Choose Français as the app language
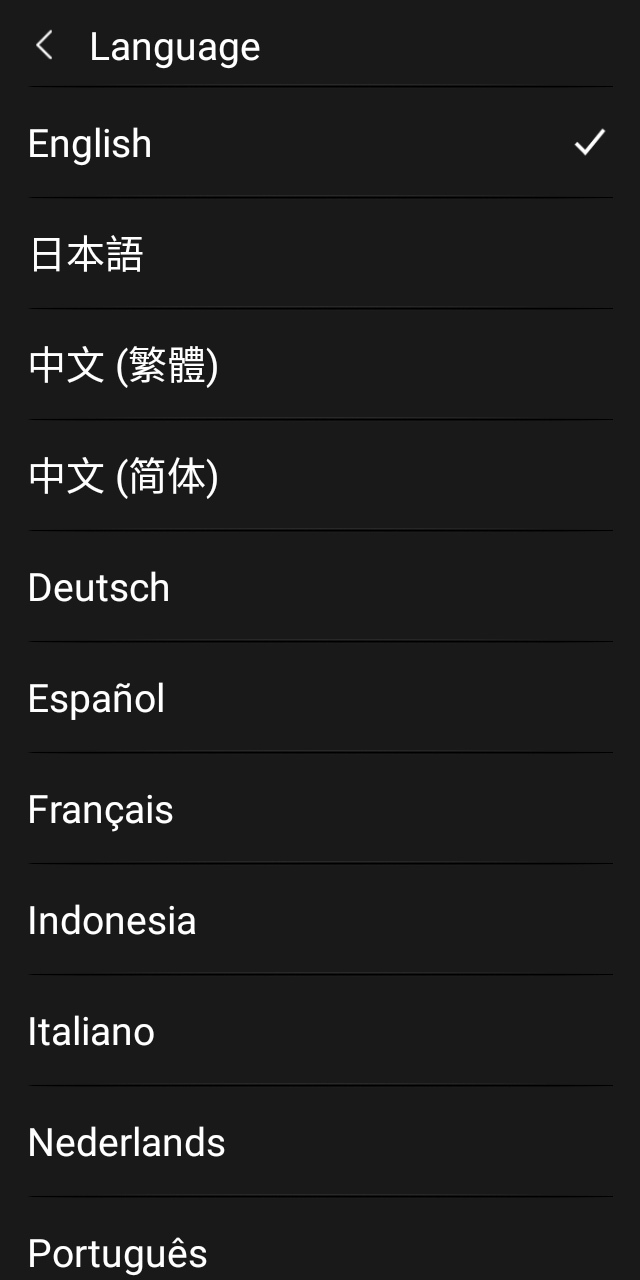The image size is (640, 1280). click(100, 809)
